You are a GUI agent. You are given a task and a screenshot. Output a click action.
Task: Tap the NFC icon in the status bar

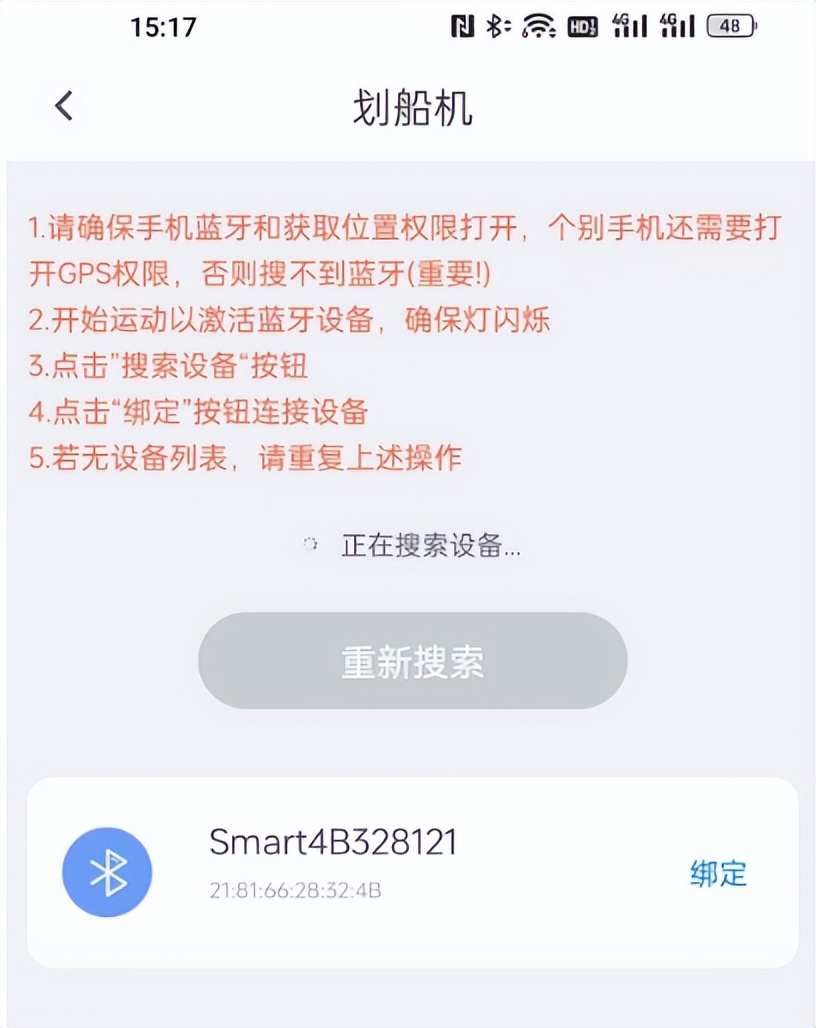pos(461,24)
